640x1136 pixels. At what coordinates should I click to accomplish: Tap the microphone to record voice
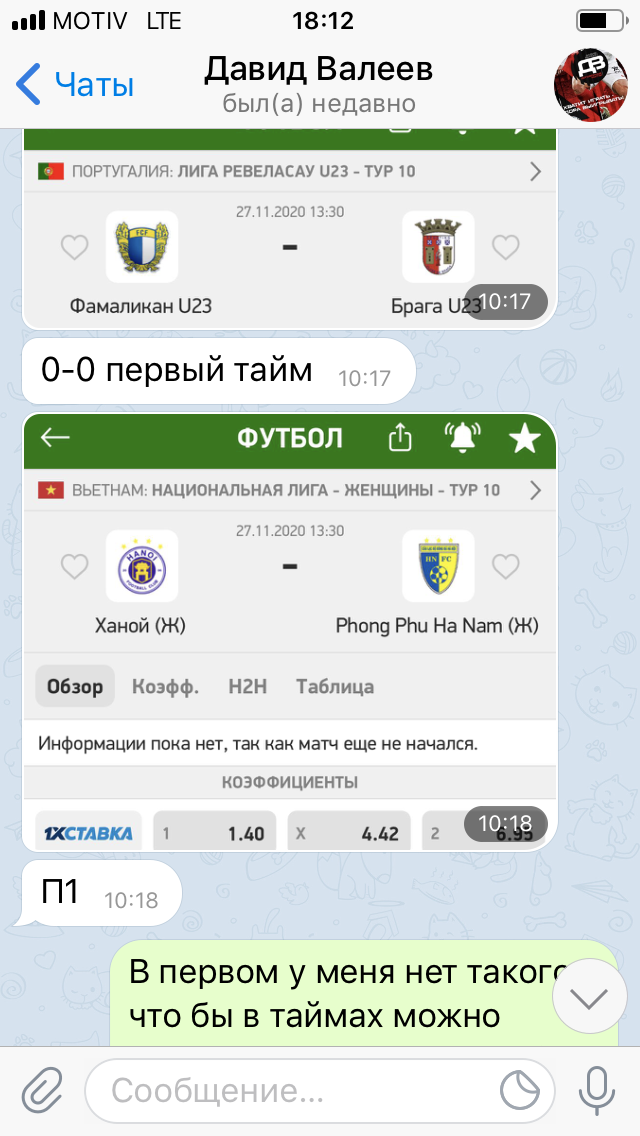597,1090
